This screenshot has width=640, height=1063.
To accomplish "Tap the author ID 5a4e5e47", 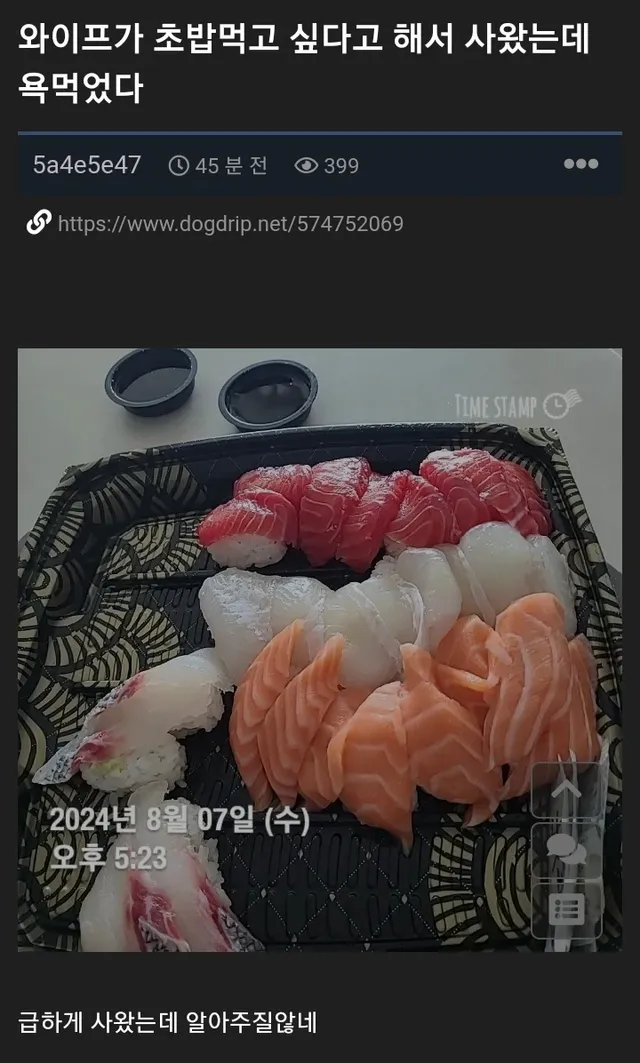I will pos(87,165).
